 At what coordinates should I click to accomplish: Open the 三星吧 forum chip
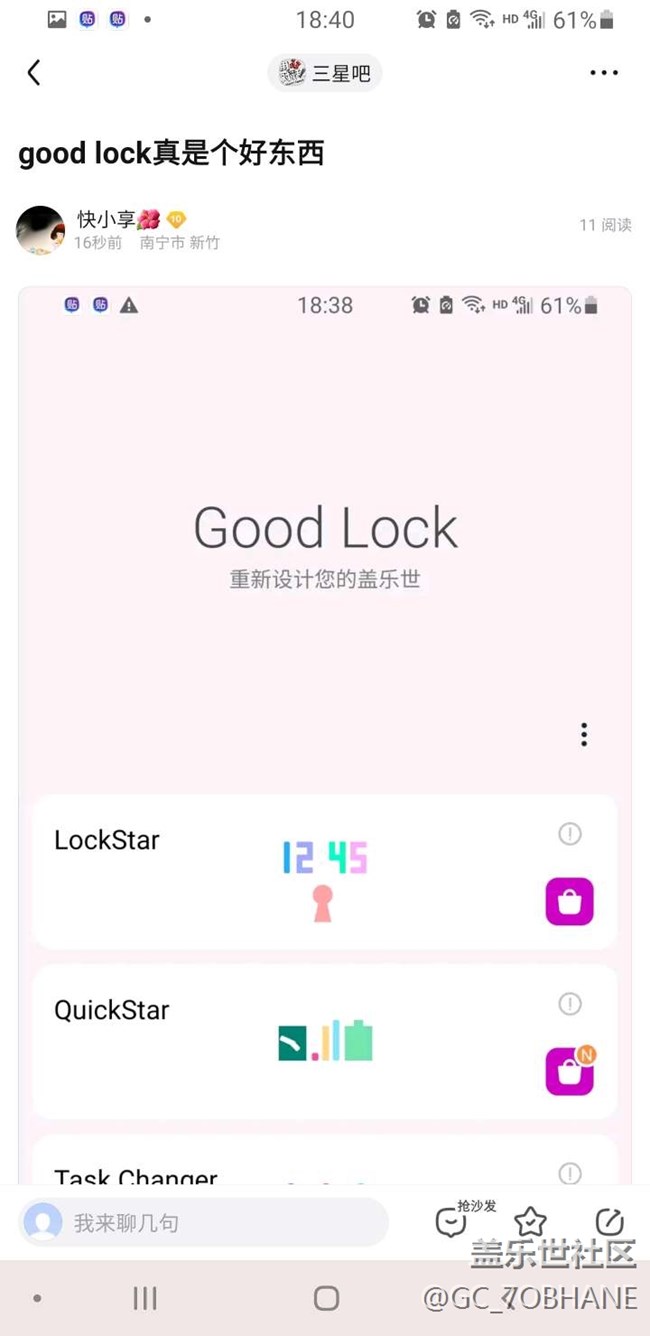pyautogui.click(x=324, y=73)
